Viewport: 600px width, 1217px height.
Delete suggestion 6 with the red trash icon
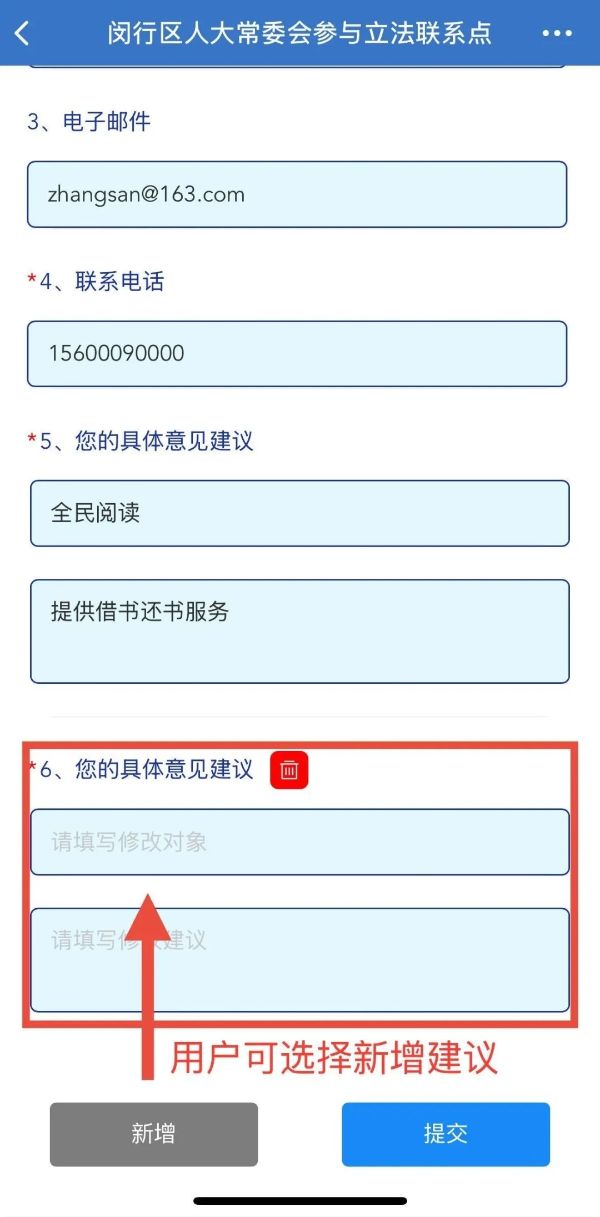coord(289,770)
